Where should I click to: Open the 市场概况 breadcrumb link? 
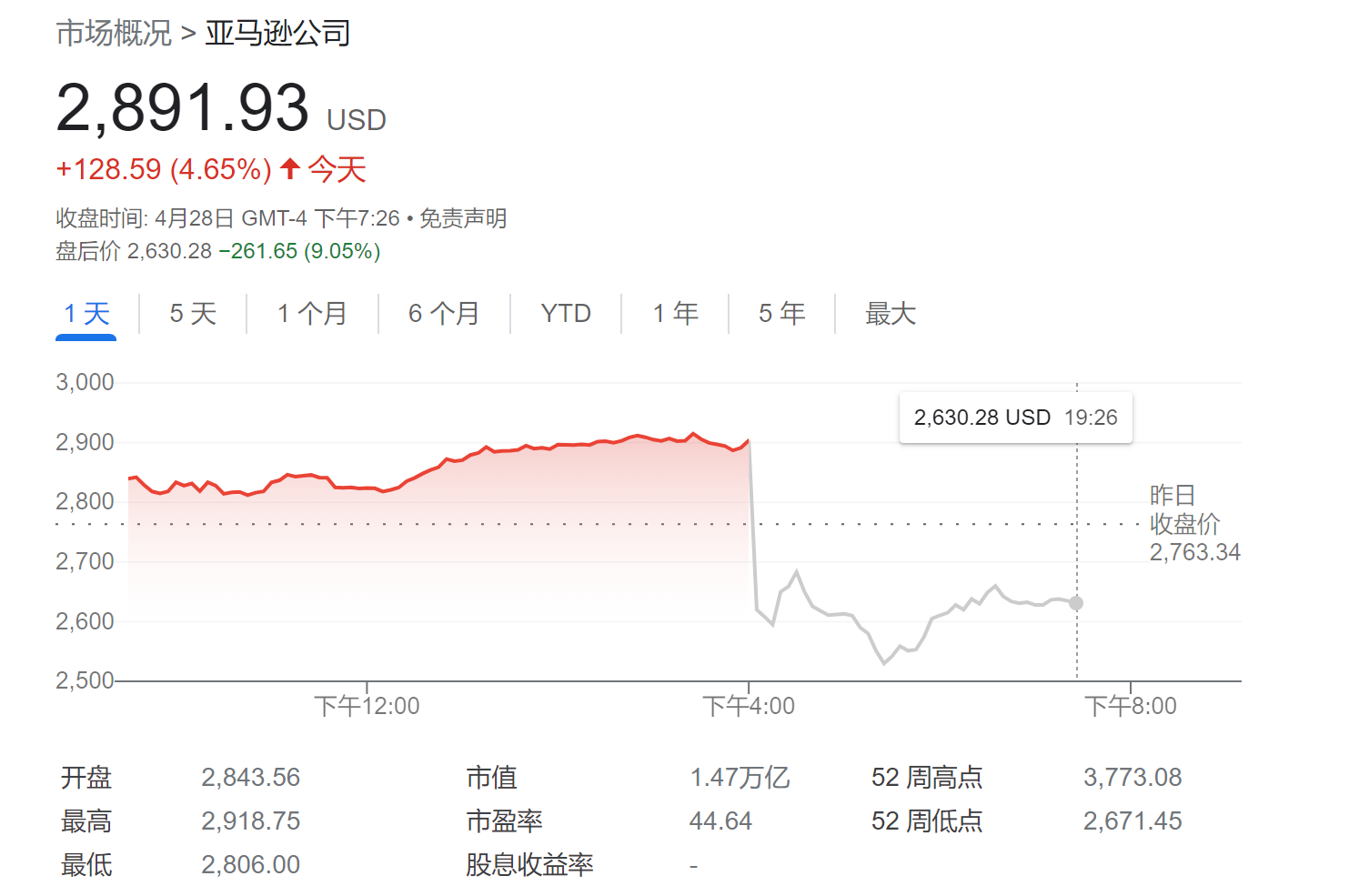(x=114, y=34)
